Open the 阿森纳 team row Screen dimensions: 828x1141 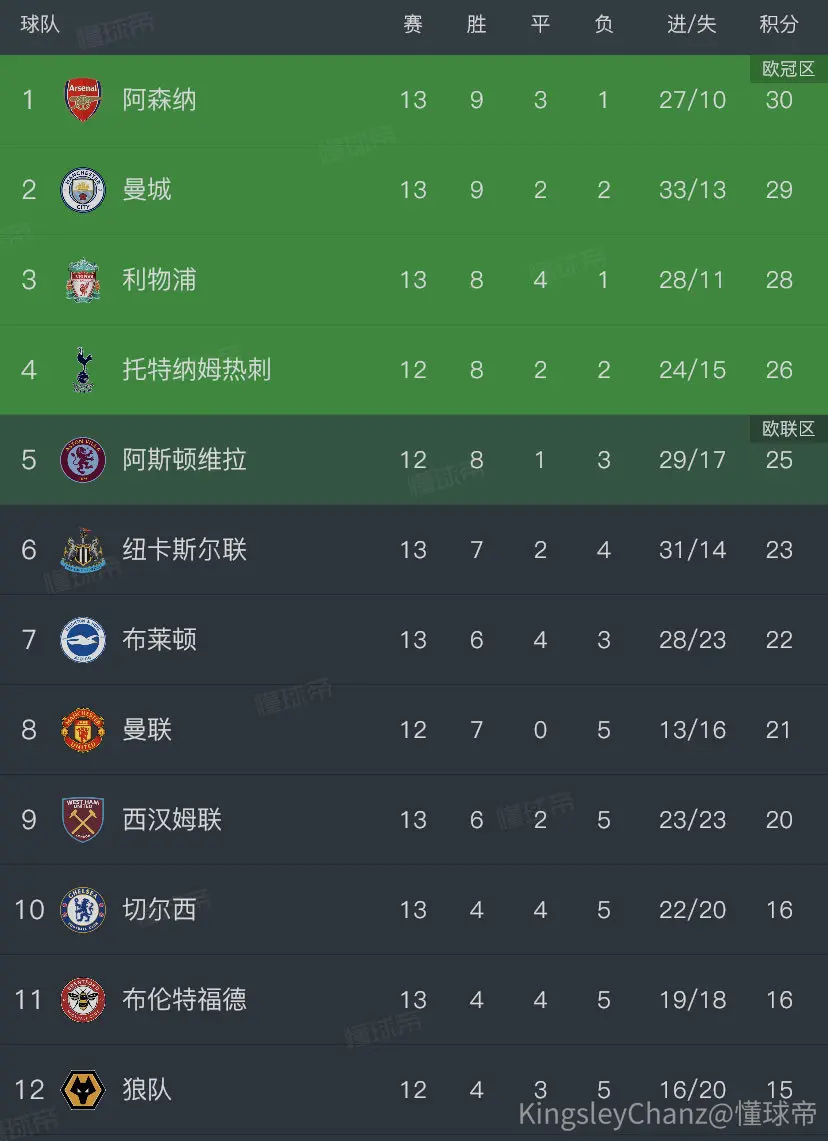[414, 100]
